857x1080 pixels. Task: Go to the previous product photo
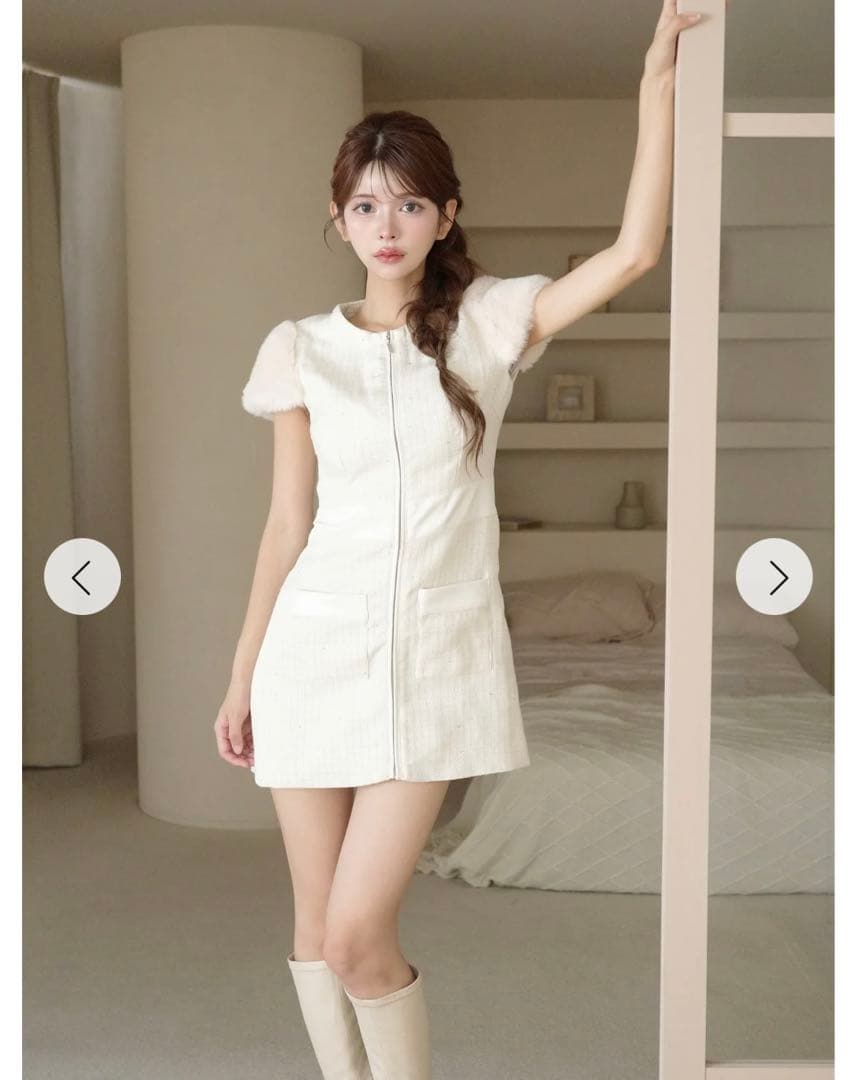[x=82, y=577]
